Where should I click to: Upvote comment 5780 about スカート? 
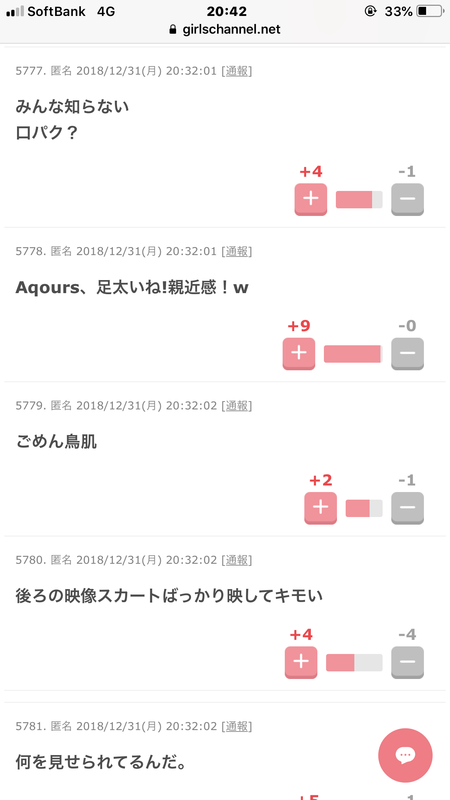click(x=301, y=662)
